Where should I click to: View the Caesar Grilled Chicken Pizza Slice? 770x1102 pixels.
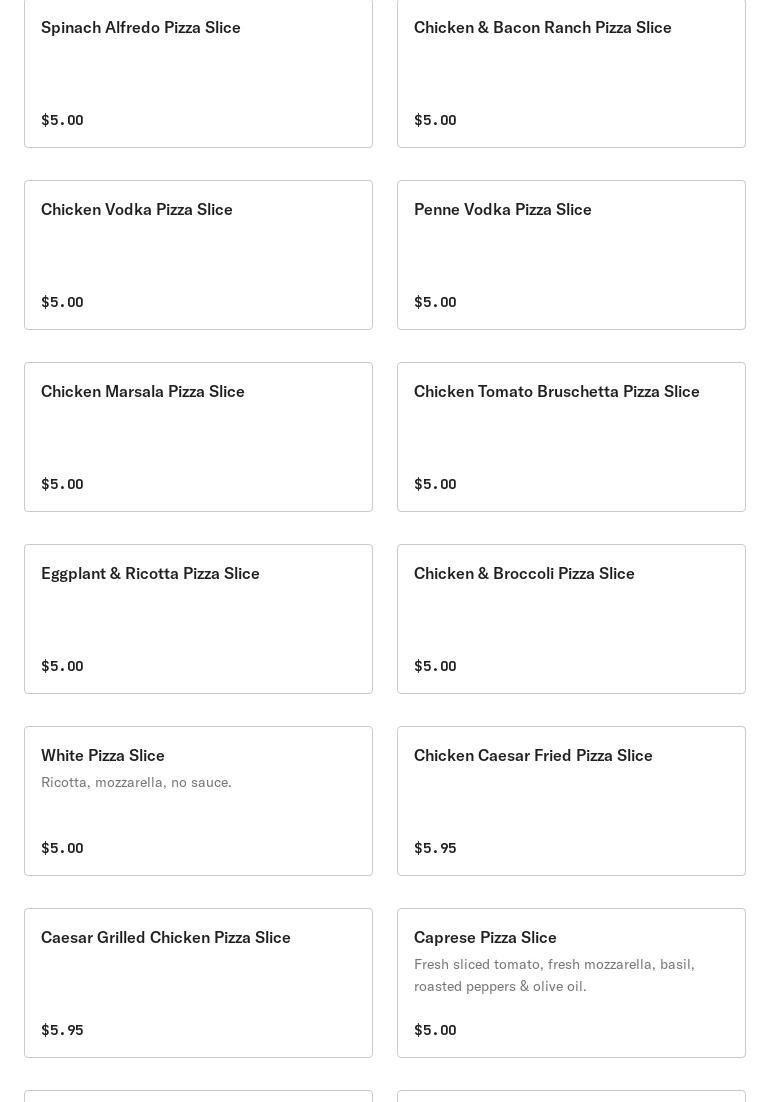click(x=198, y=982)
